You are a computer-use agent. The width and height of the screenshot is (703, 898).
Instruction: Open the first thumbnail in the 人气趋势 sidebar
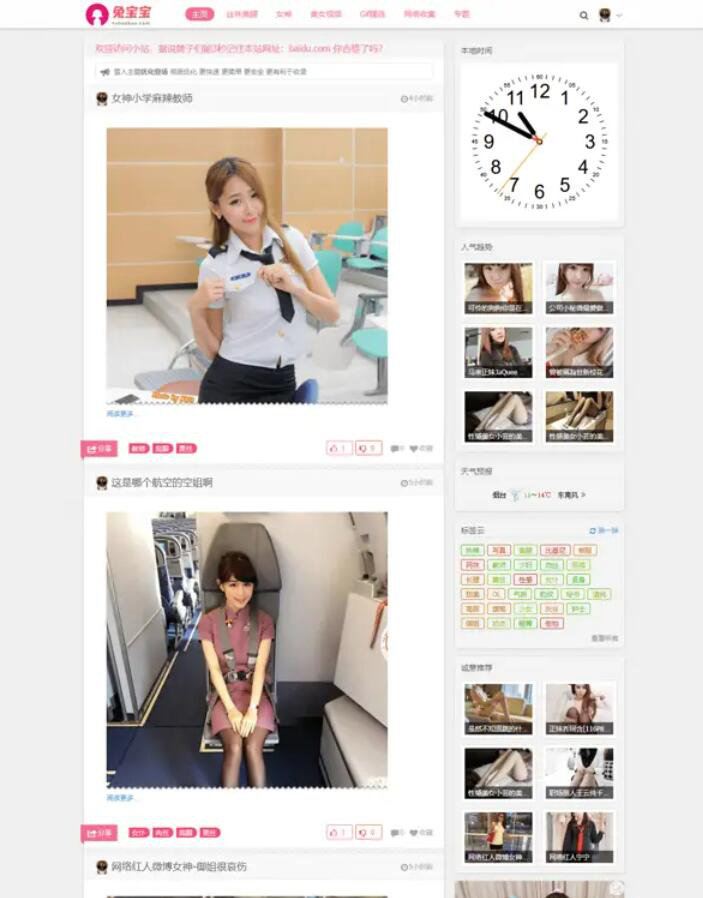point(498,288)
